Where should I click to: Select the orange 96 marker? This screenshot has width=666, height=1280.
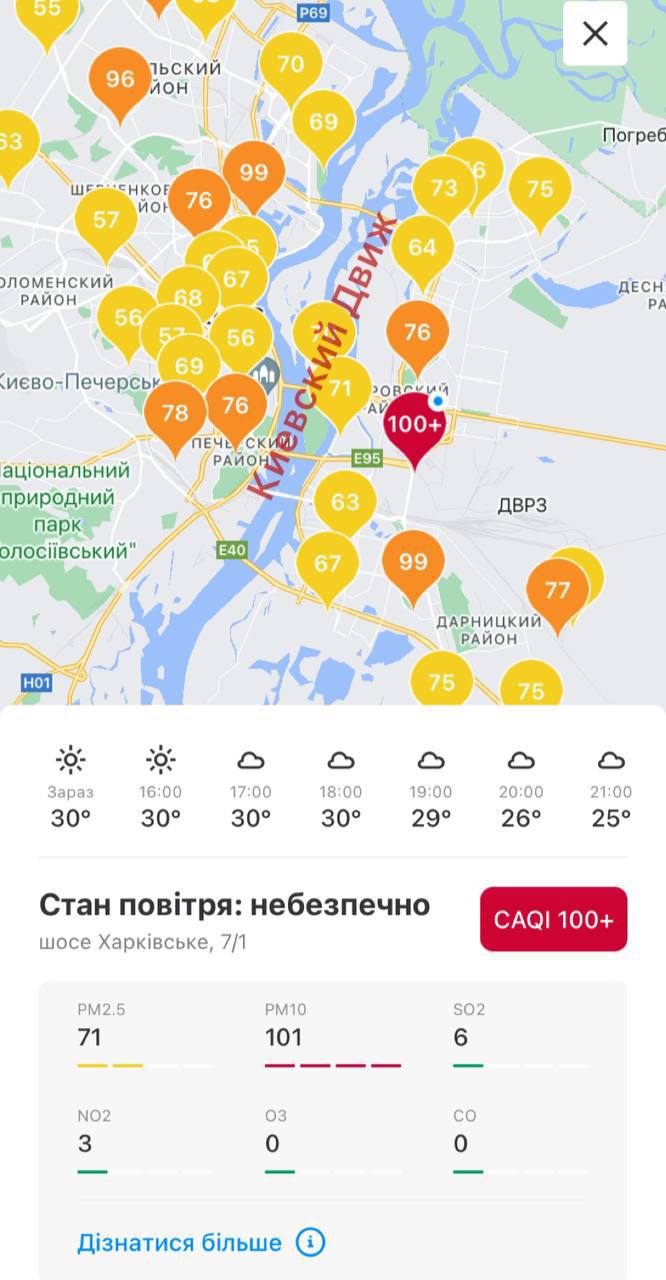[x=120, y=79]
